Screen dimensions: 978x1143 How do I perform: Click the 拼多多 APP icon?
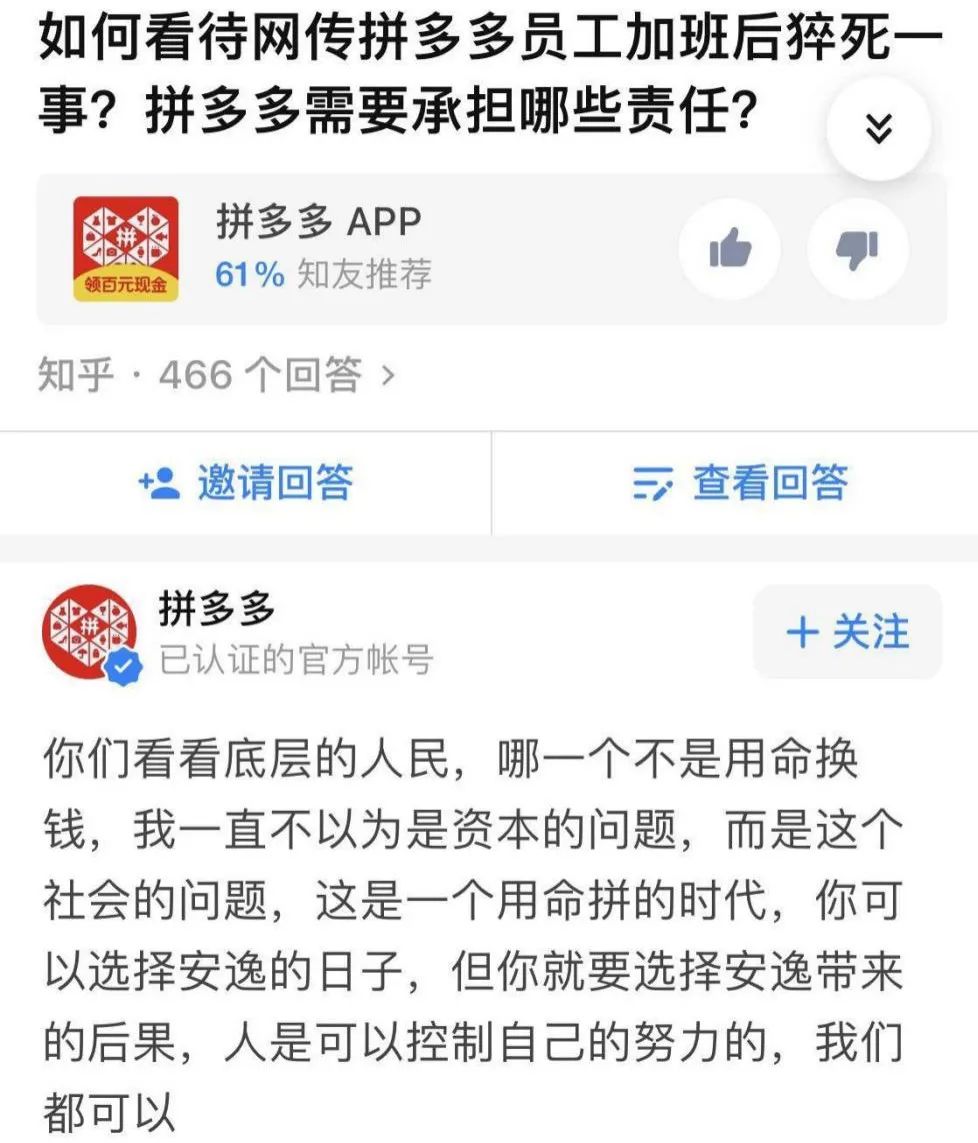point(123,246)
